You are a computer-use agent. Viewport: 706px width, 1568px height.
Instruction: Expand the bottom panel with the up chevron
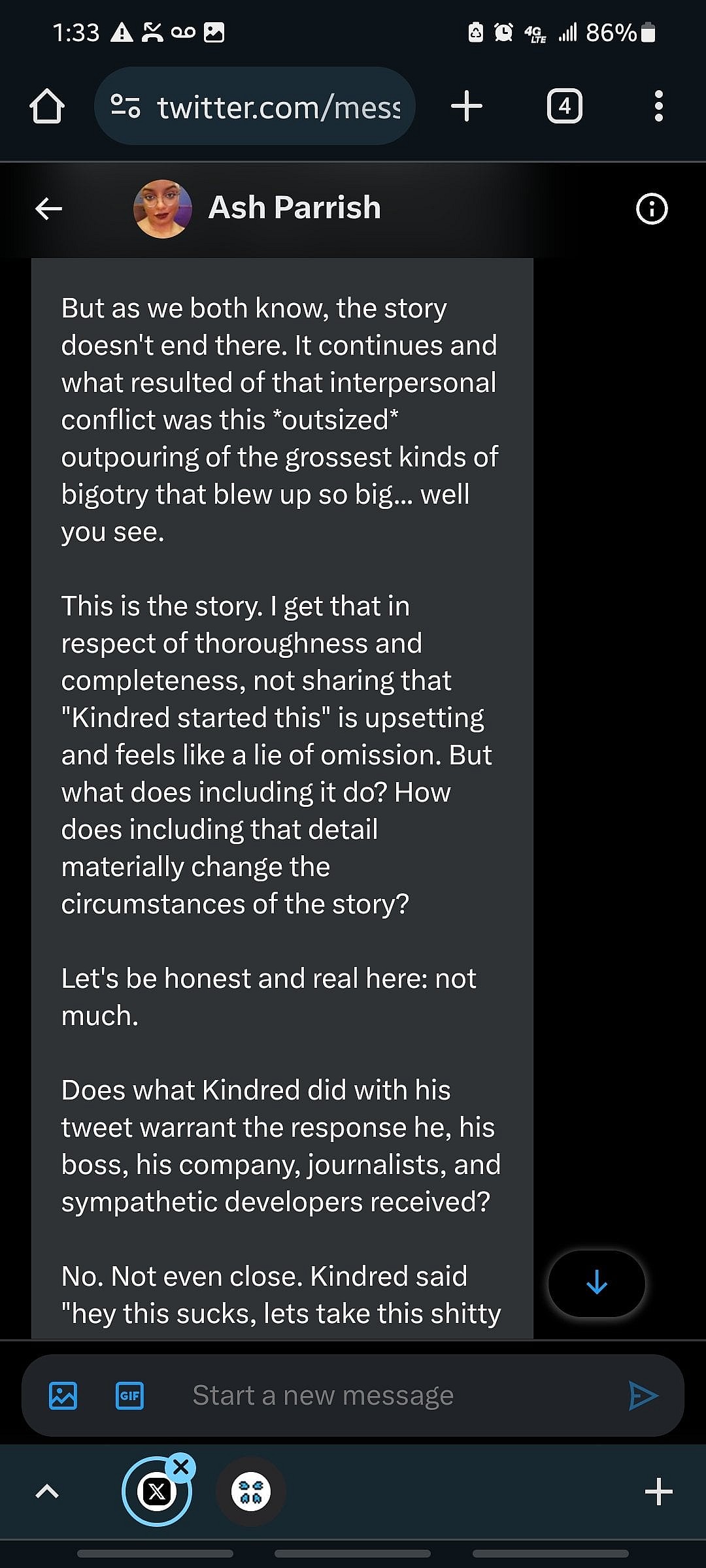(46, 1492)
